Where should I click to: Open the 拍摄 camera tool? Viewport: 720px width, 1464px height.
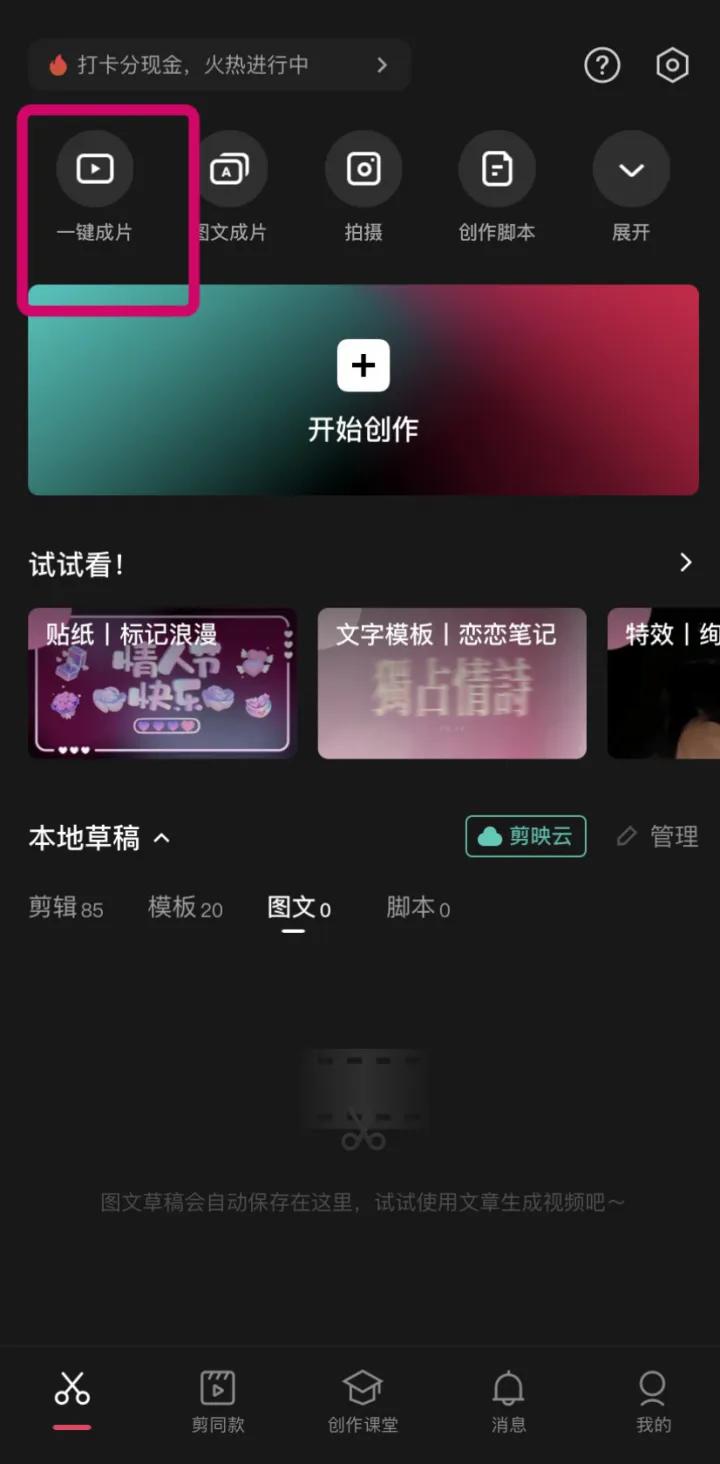[363, 185]
